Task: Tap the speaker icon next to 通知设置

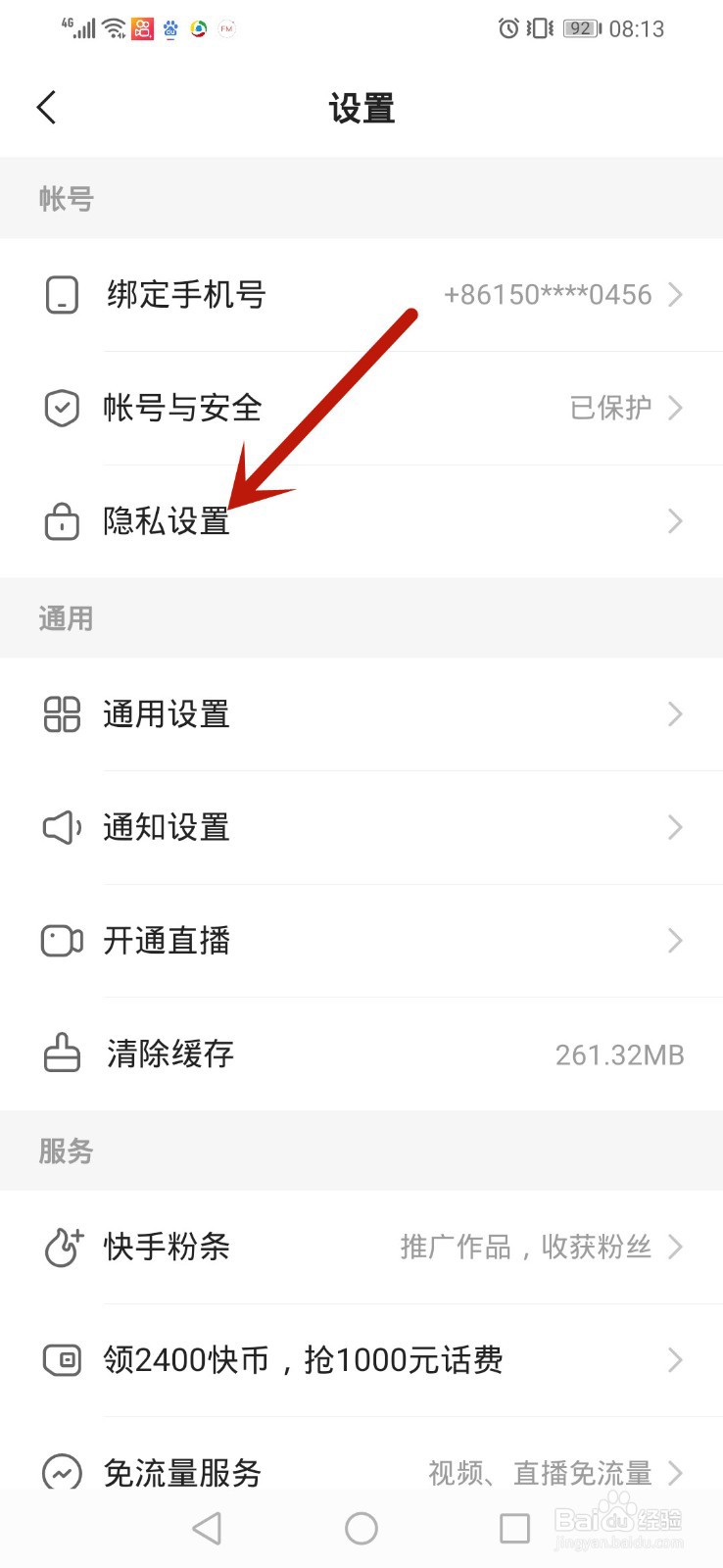Action: [62, 828]
